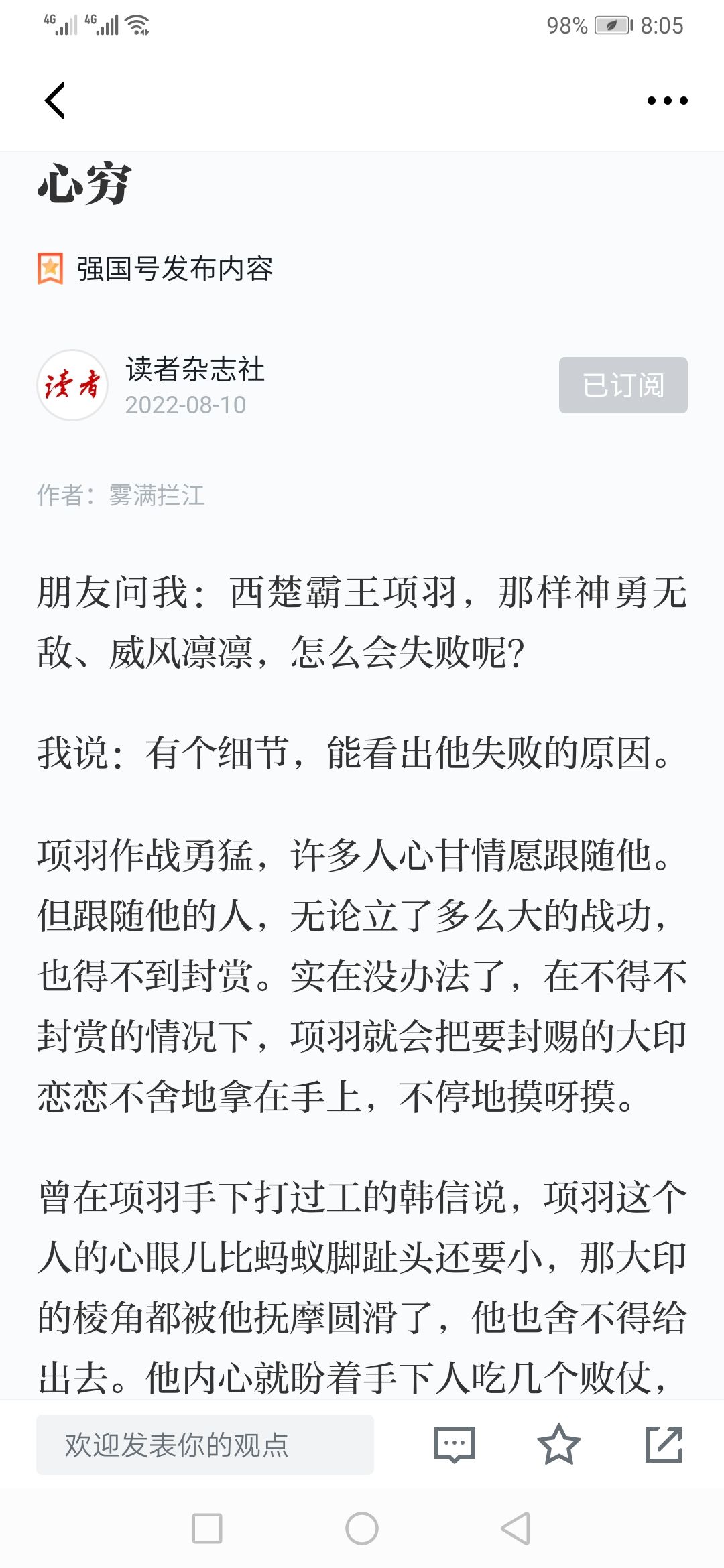
Task: View the article comments
Action: pyautogui.click(x=455, y=1445)
